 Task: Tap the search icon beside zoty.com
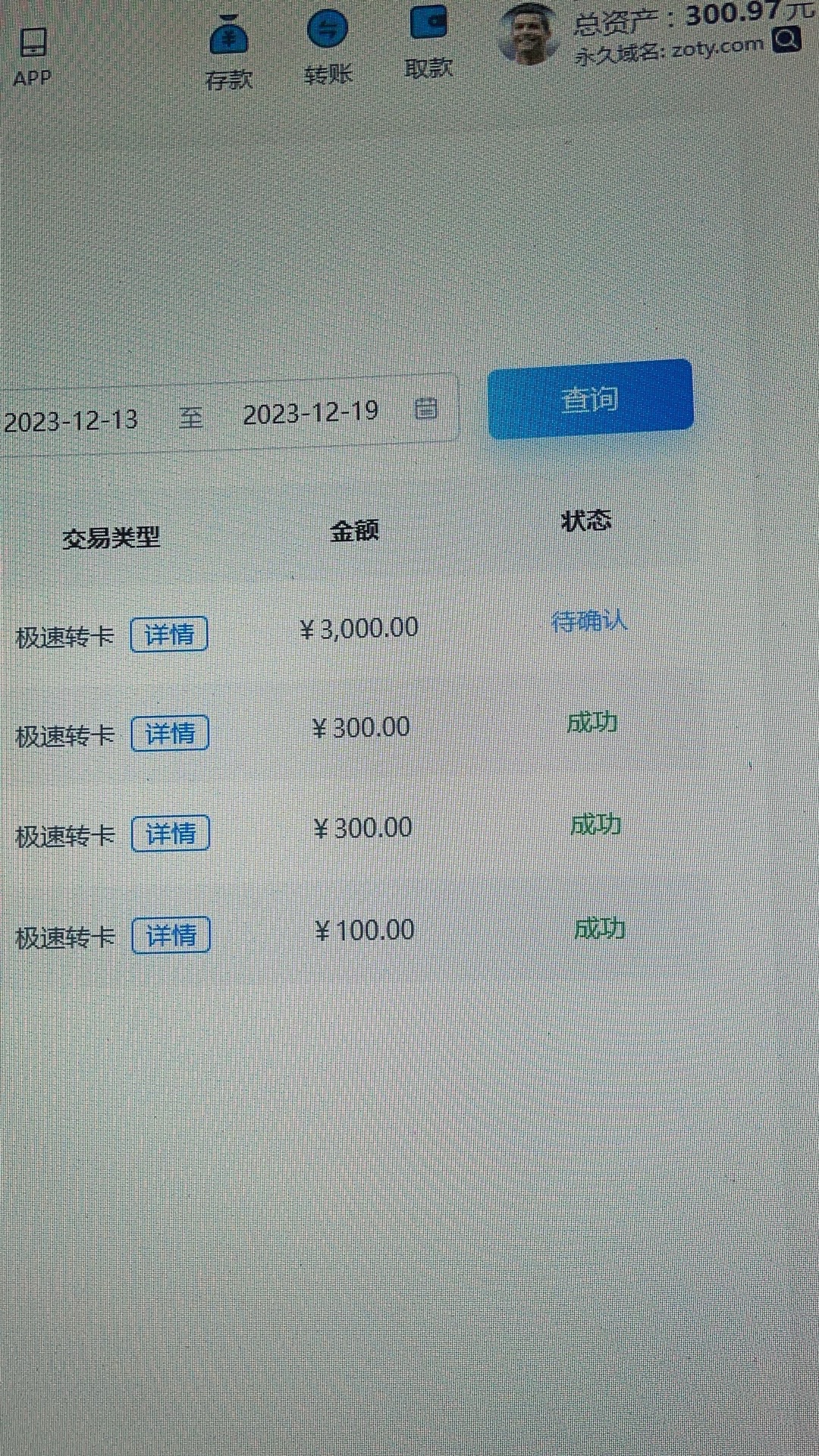pos(786,39)
